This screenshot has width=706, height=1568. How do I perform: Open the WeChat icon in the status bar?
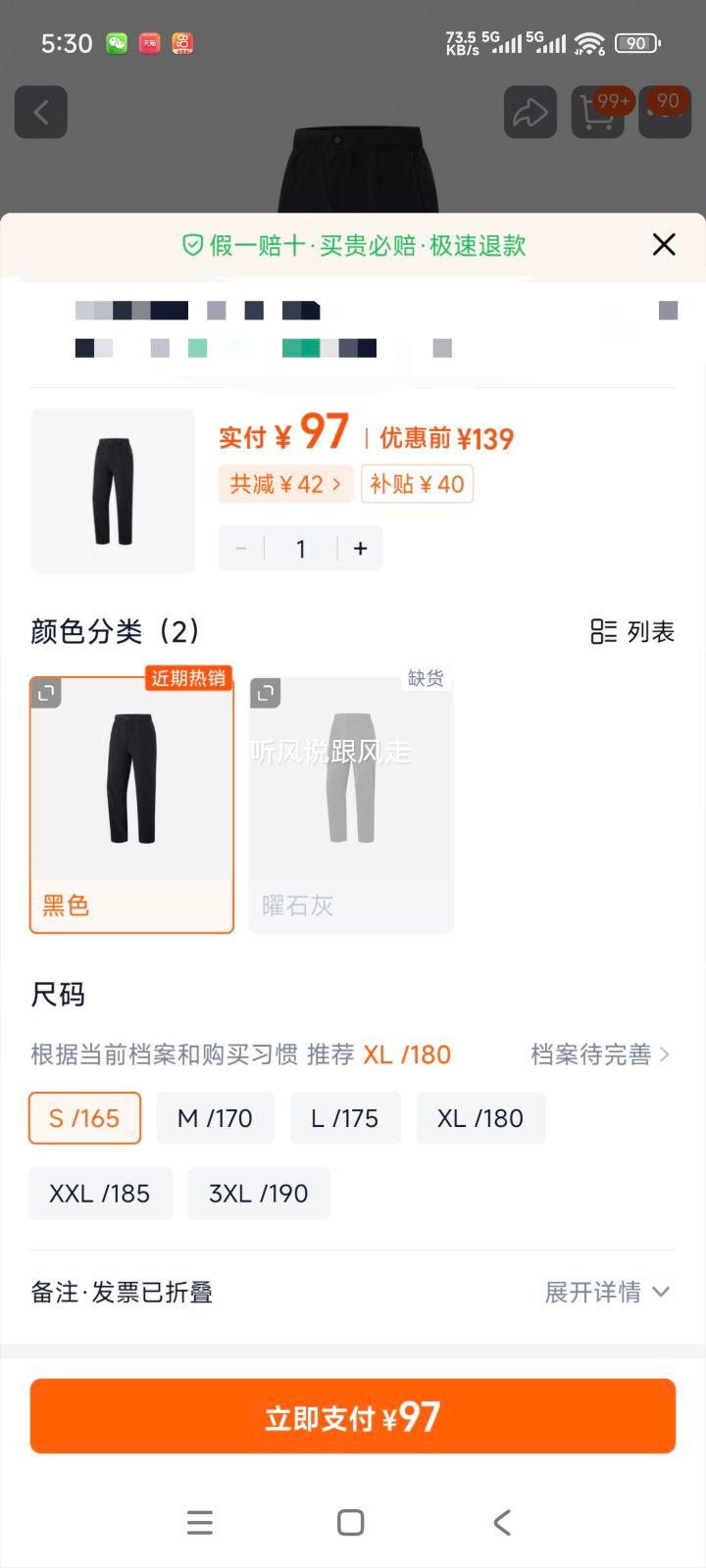[x=116, y=43]
